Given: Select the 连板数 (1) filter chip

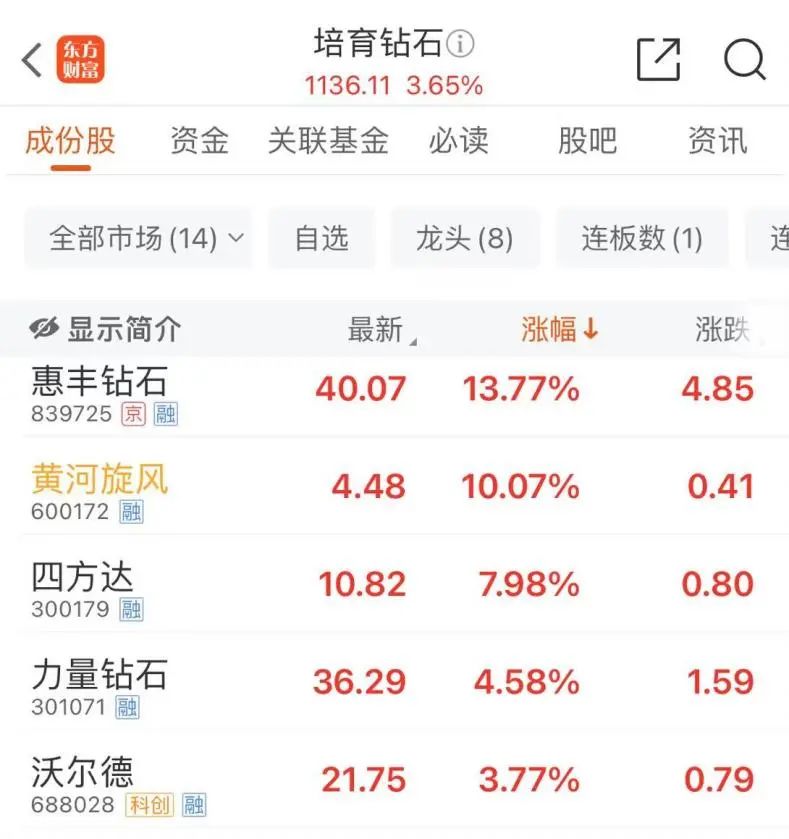Looking at the screenshot, I should point(641,238).
